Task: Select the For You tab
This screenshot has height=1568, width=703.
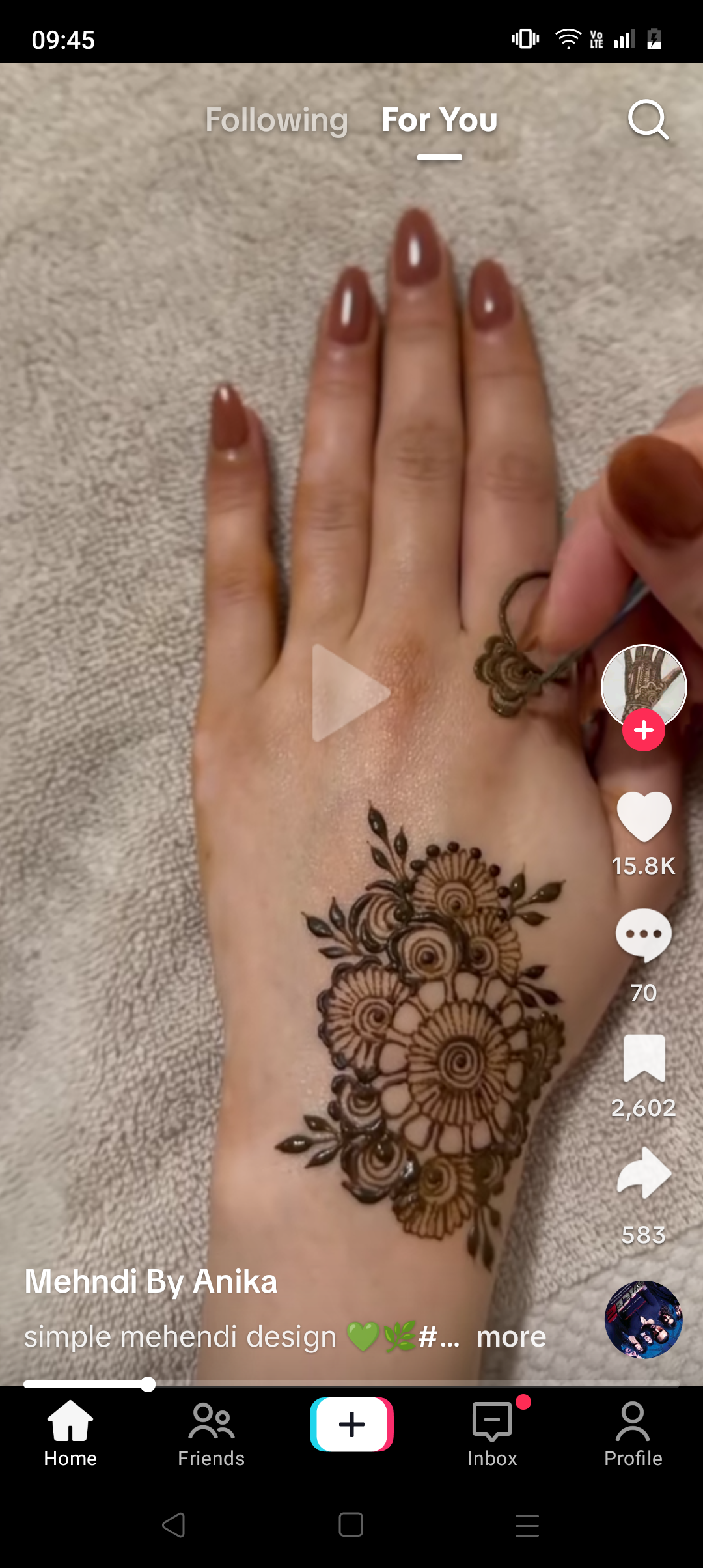Action: coord(439,120)
